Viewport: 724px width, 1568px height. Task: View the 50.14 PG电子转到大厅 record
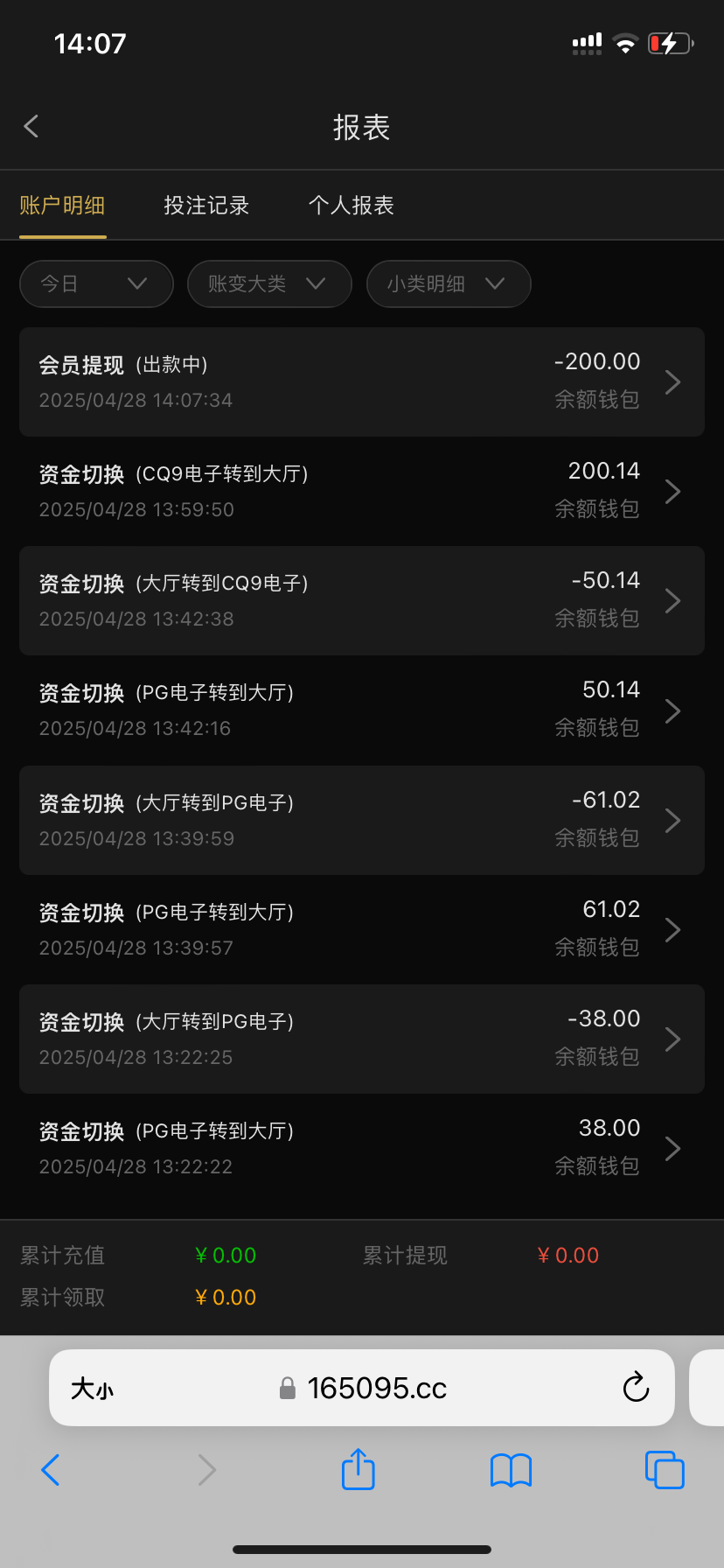(x=362, y=710)
